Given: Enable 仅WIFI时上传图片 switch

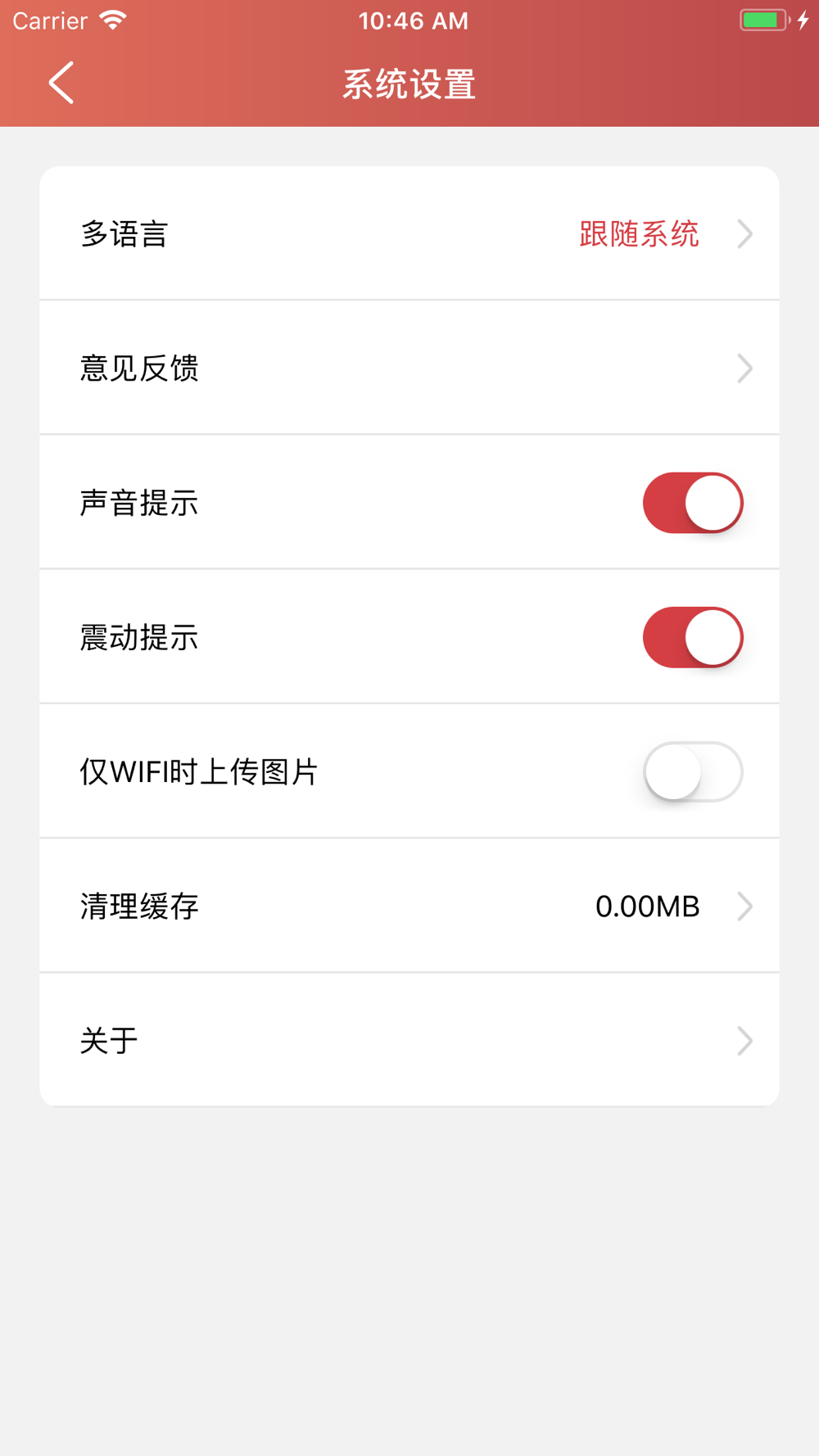Looking at the screenshot, I should (693, 771).
